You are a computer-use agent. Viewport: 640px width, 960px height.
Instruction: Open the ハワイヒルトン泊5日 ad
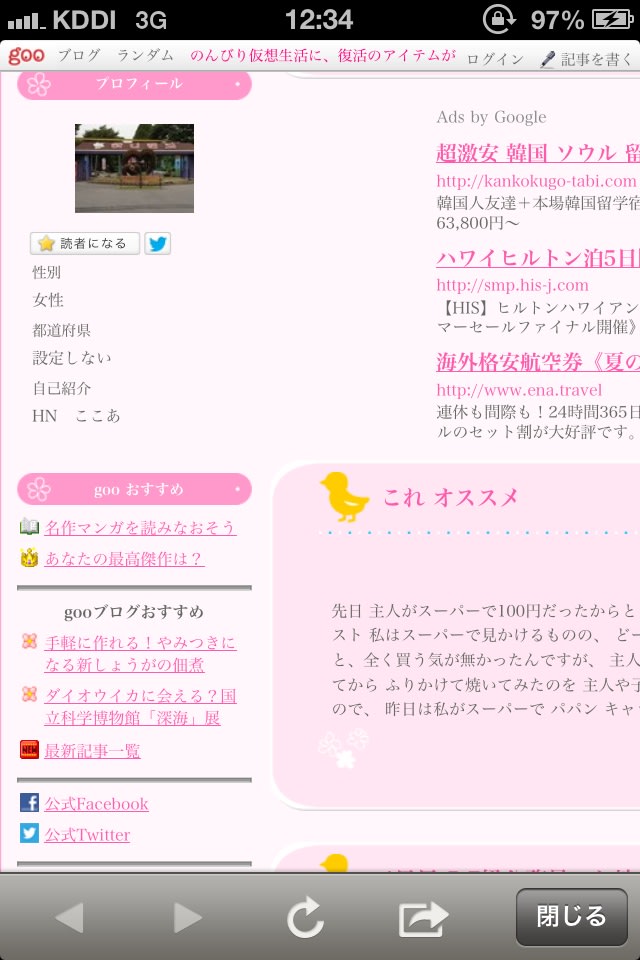point(537,258)
